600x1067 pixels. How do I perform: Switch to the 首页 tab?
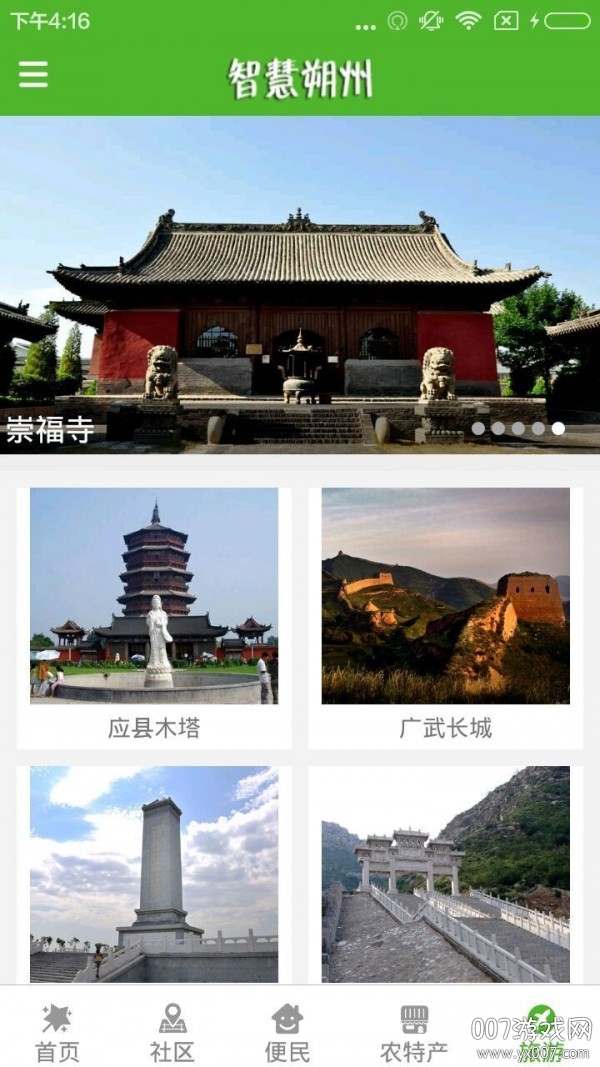[x=57, y=1032]
